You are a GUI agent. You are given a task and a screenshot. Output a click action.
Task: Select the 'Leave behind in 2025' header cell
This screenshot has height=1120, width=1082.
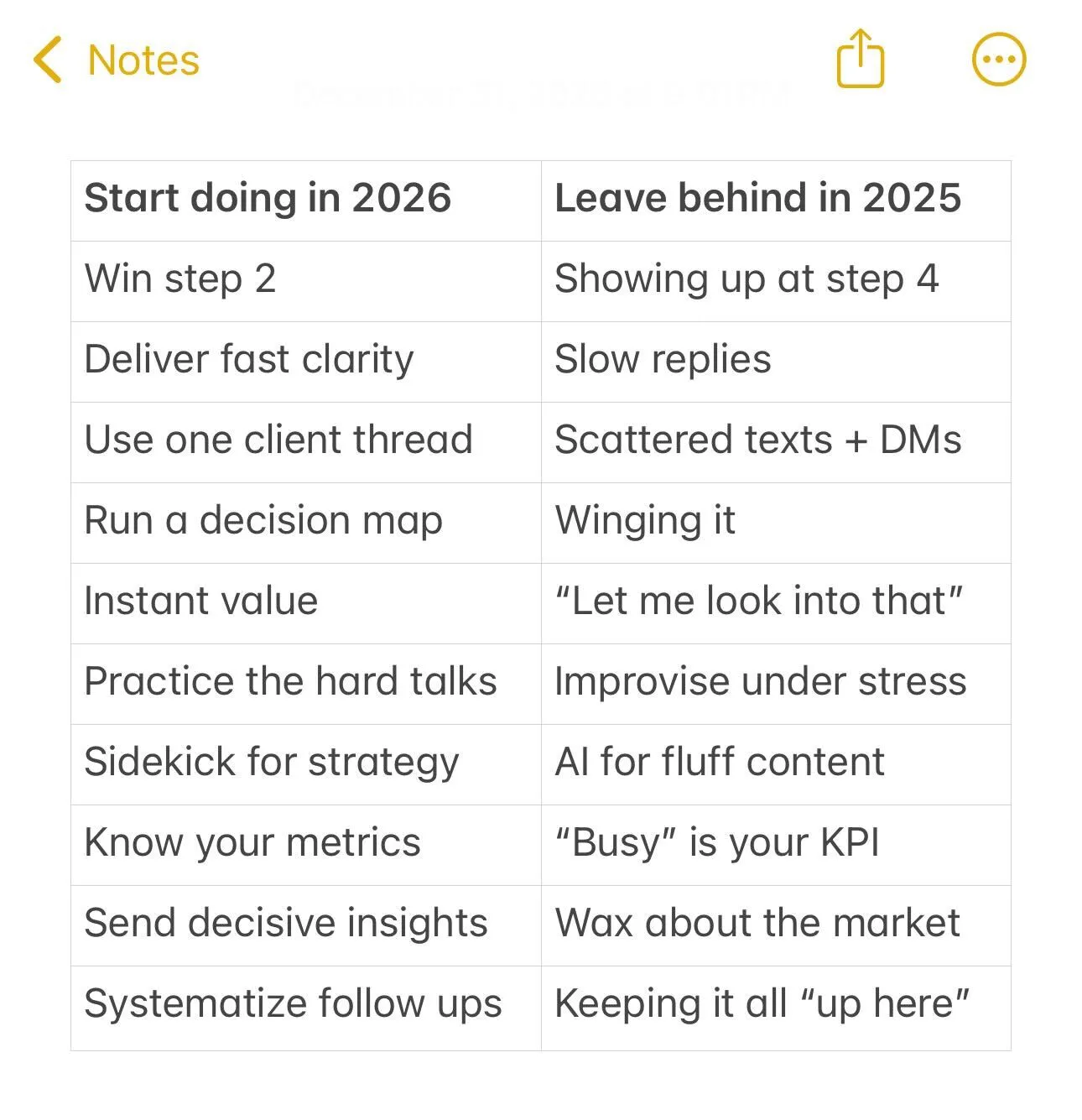(x=759, y=199)
